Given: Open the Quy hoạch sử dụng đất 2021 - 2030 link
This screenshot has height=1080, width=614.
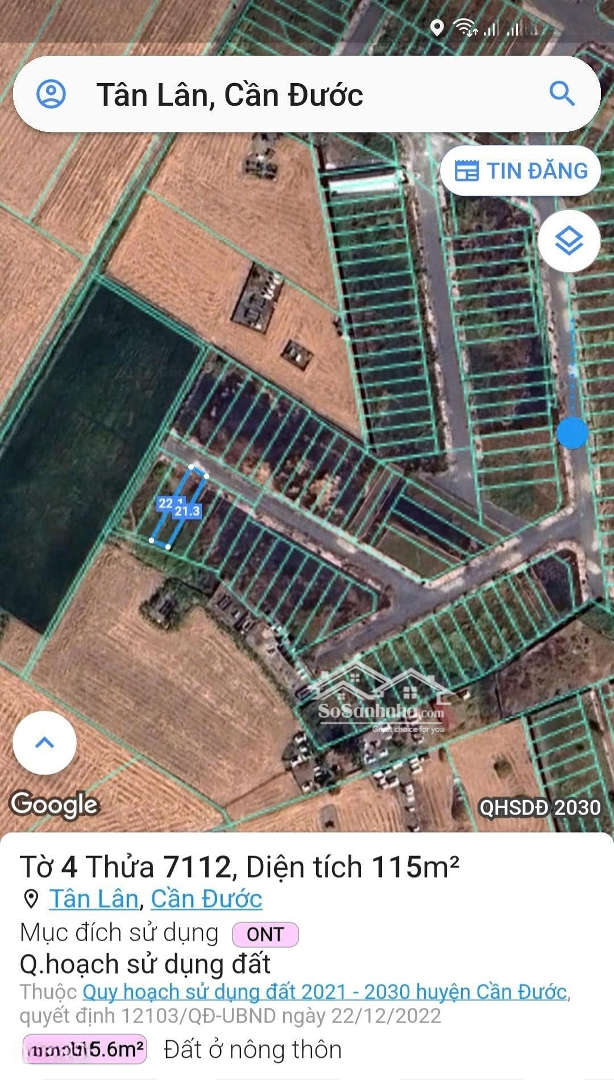Looking at the screenshot, I should click(x=324, y=992).
